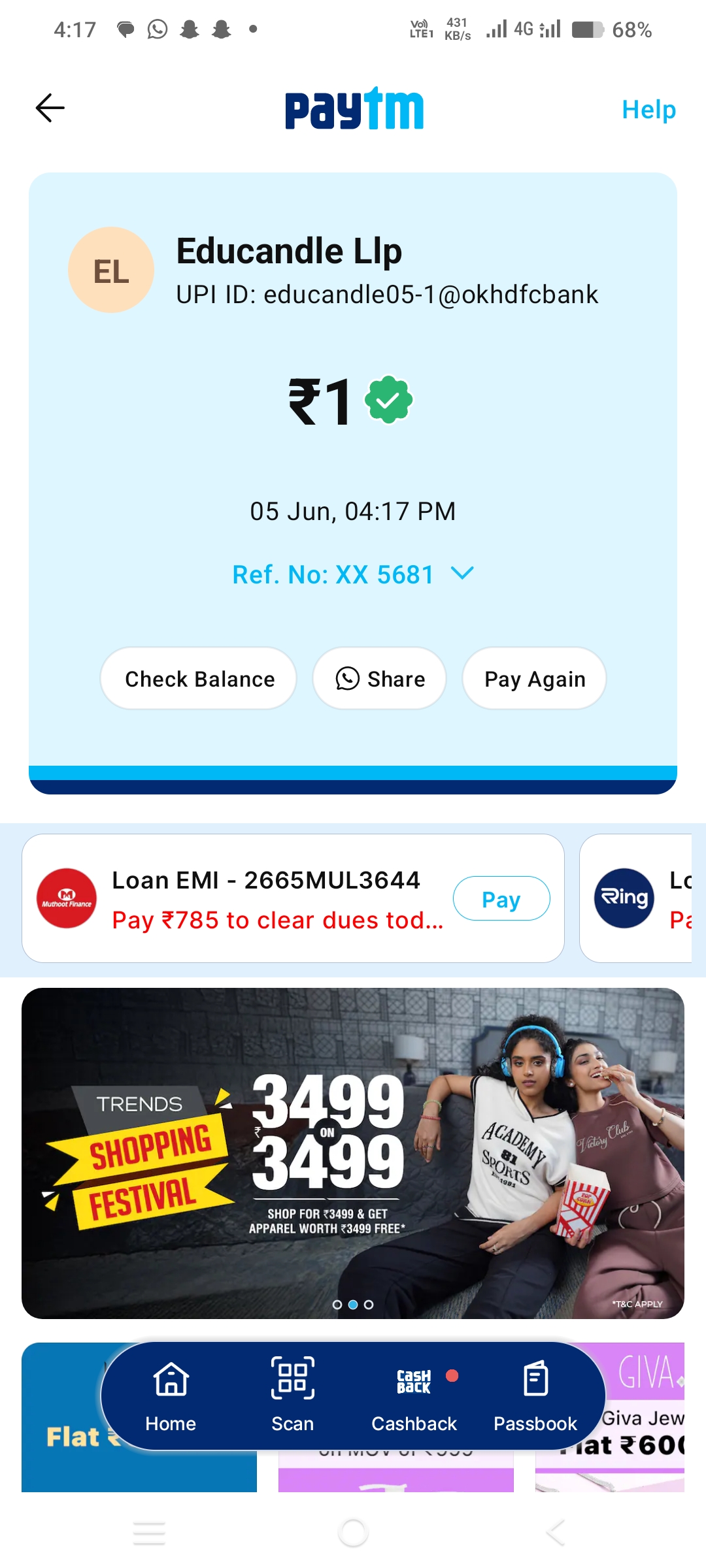The width and height of the screenshot is (706, 1568).
Task: Tap the system home button
Action: 353,1533
